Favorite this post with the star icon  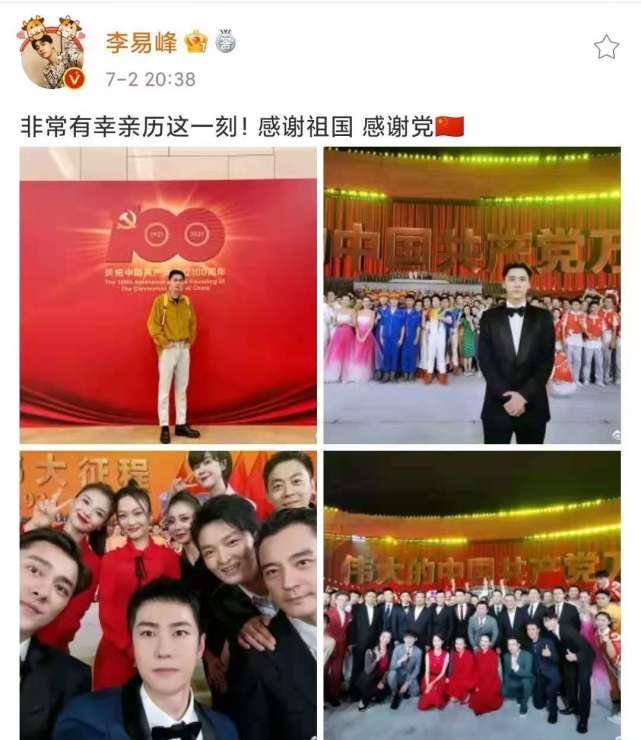pos(606,47)
